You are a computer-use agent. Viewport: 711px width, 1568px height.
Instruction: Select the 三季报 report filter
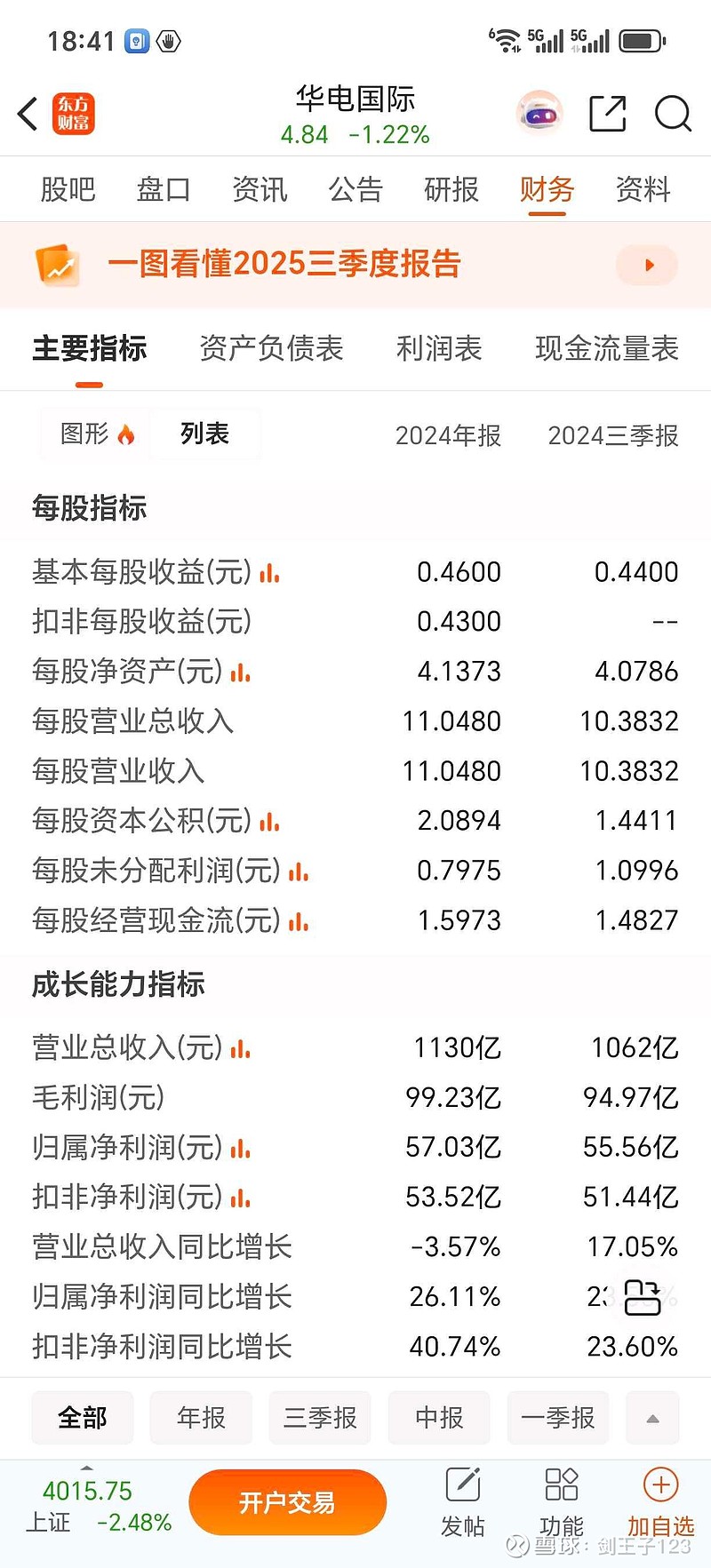click(320, 1419)
